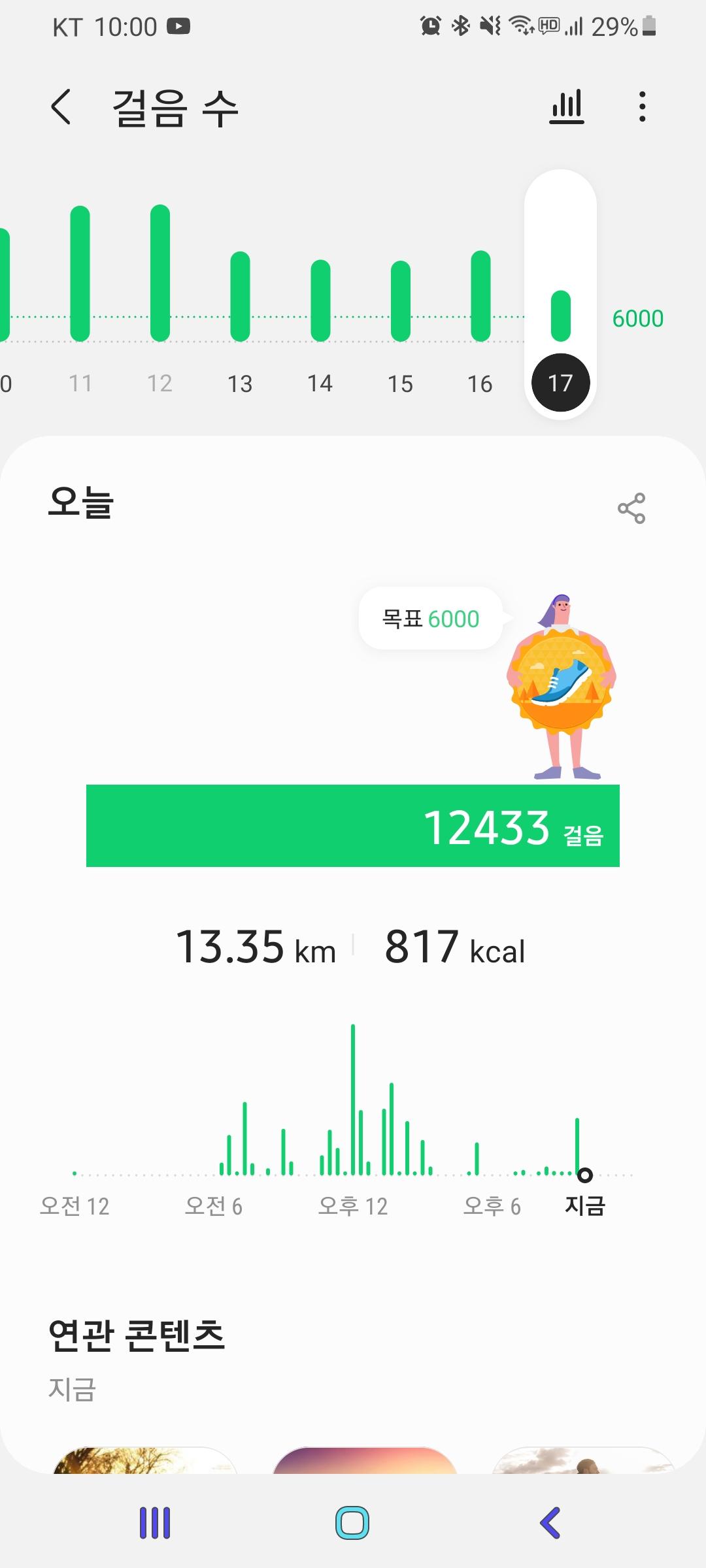Tap the 목표 6000 goal bubble
Viewport: 706px width, 1568px height.
point(431,618)
